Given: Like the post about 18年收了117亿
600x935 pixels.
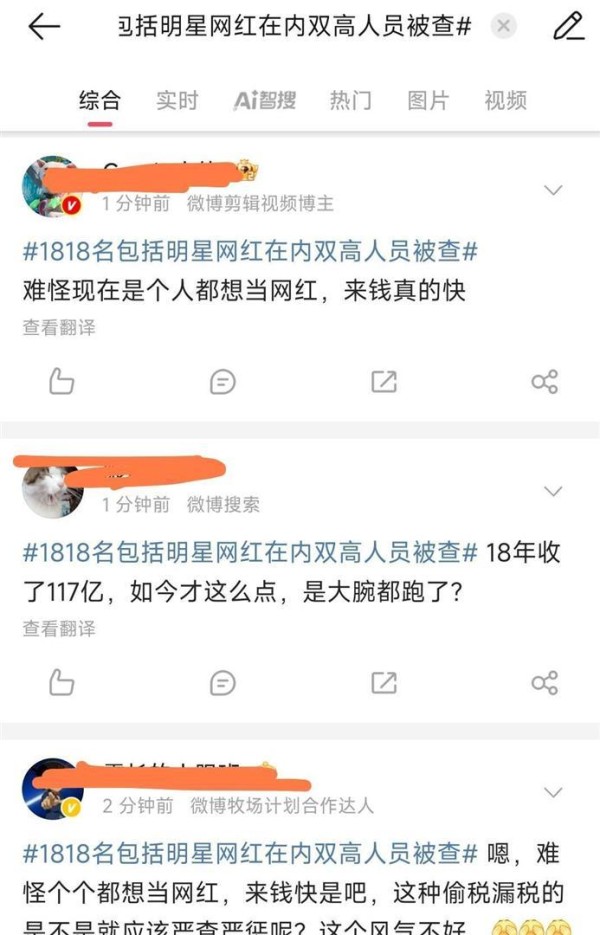Looking at the screenshot, I should coord(62,683).
